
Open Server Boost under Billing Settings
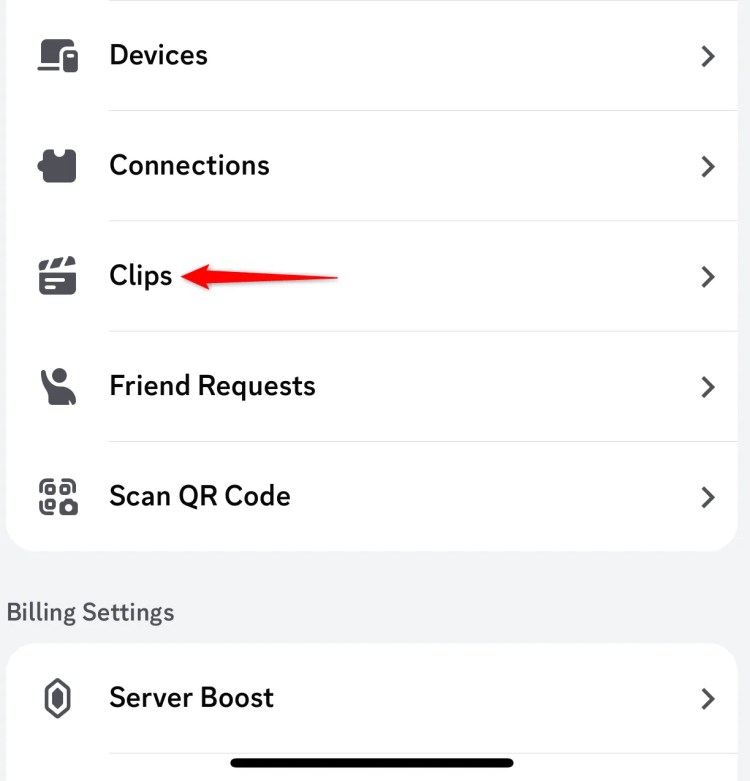coord(372,698)
